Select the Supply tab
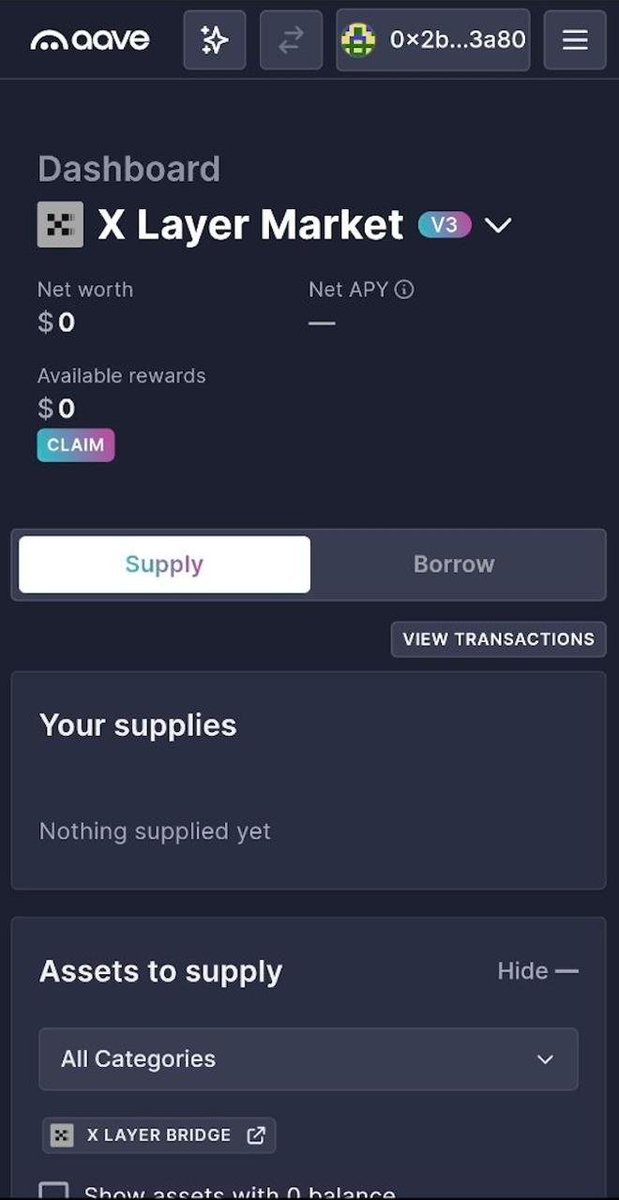The height and width of the screenshot is (1200, 619). pos(164,564)
